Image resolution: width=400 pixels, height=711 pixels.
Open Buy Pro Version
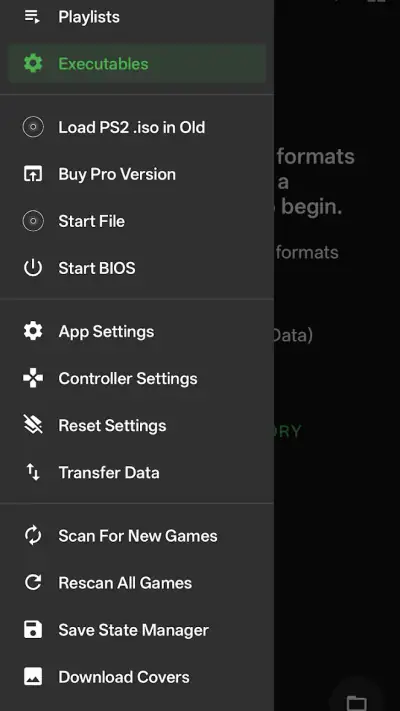(x=137, y=174)
